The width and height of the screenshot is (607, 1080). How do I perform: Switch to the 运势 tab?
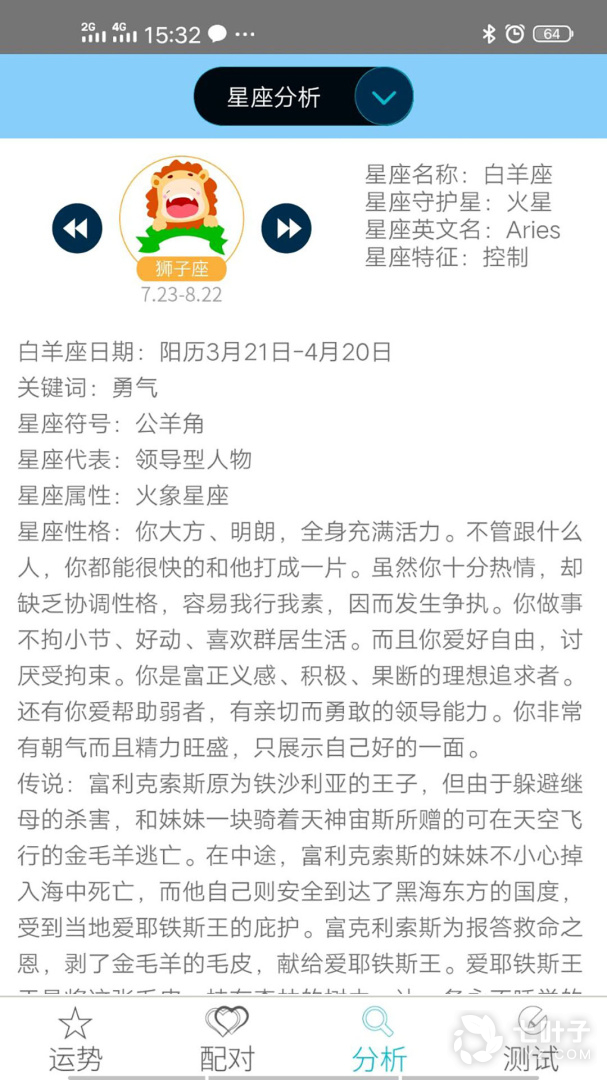coord(75,1038)
